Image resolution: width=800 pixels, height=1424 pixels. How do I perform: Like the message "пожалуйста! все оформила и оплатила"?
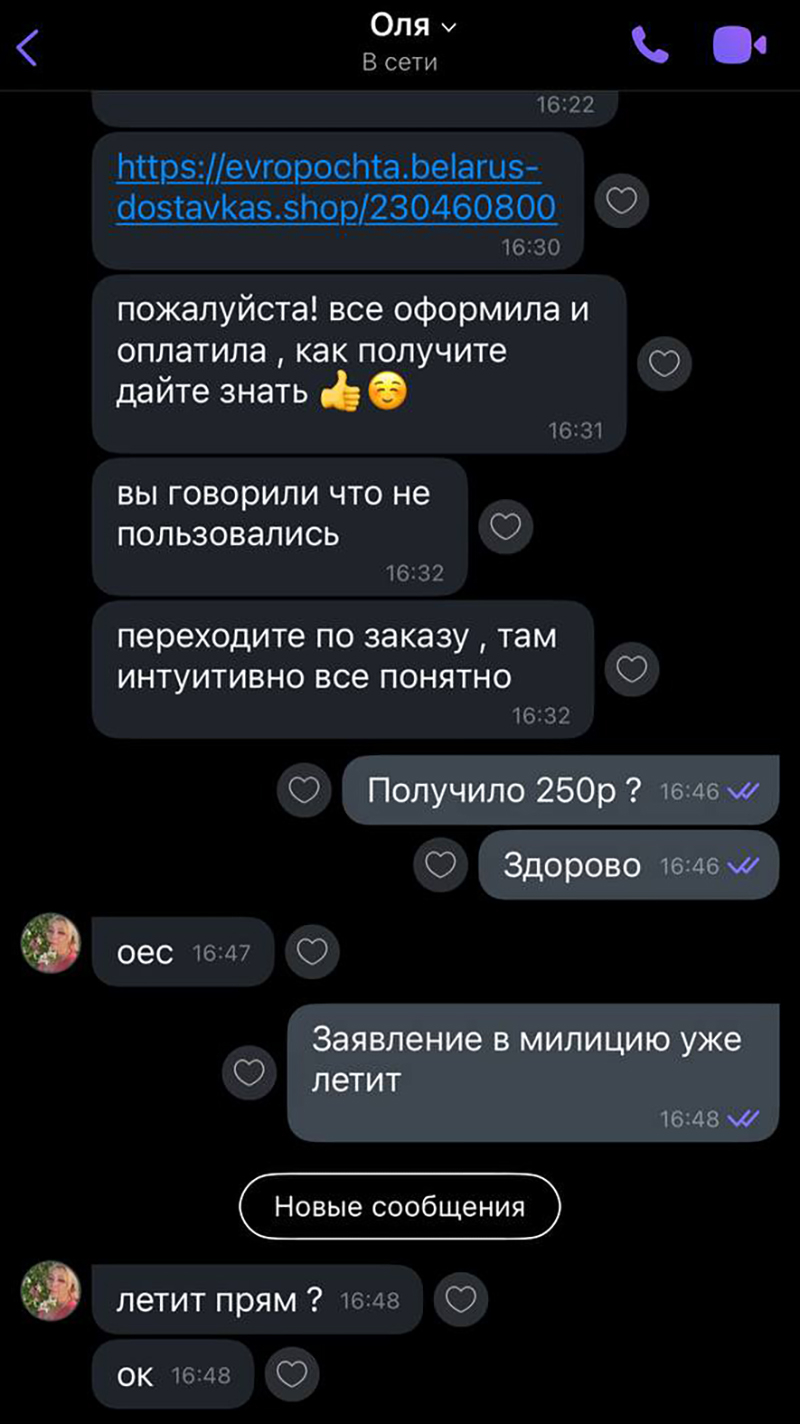pos(665,363)
